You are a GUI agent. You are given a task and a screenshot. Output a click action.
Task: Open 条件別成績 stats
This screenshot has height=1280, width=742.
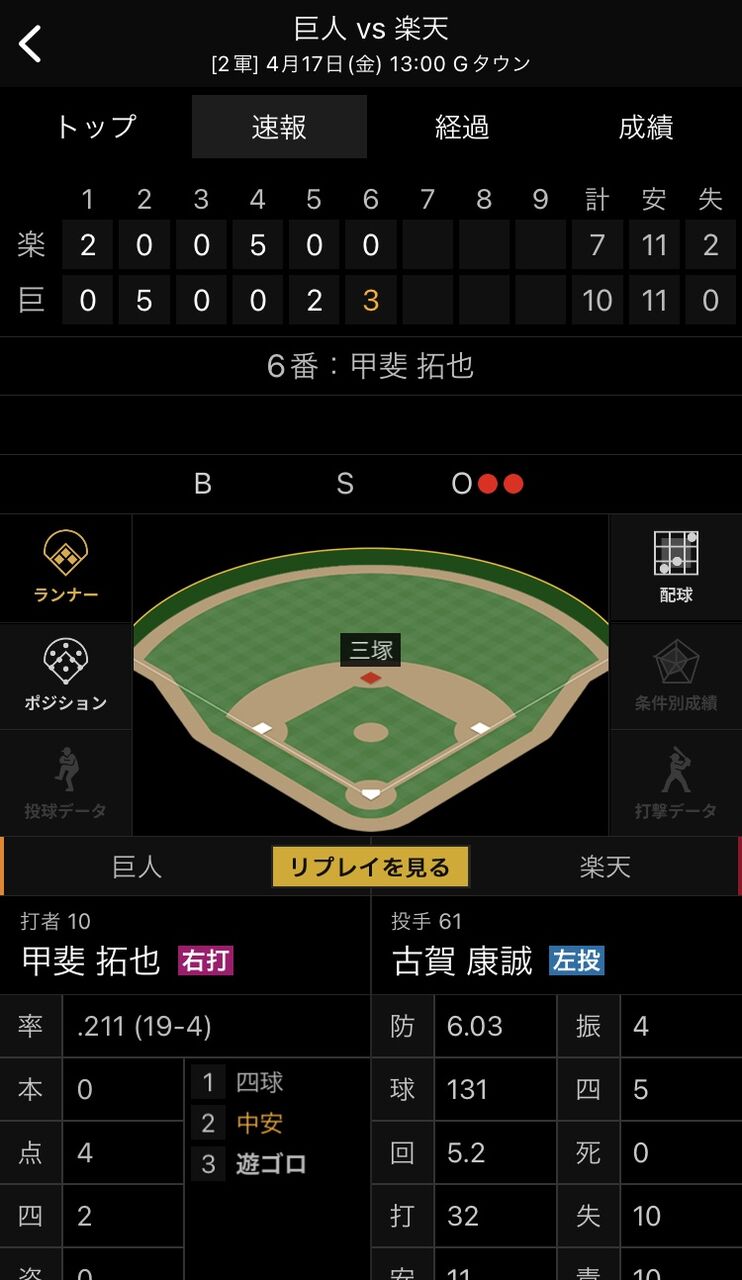pyautogui.click(x=676, y=676)
